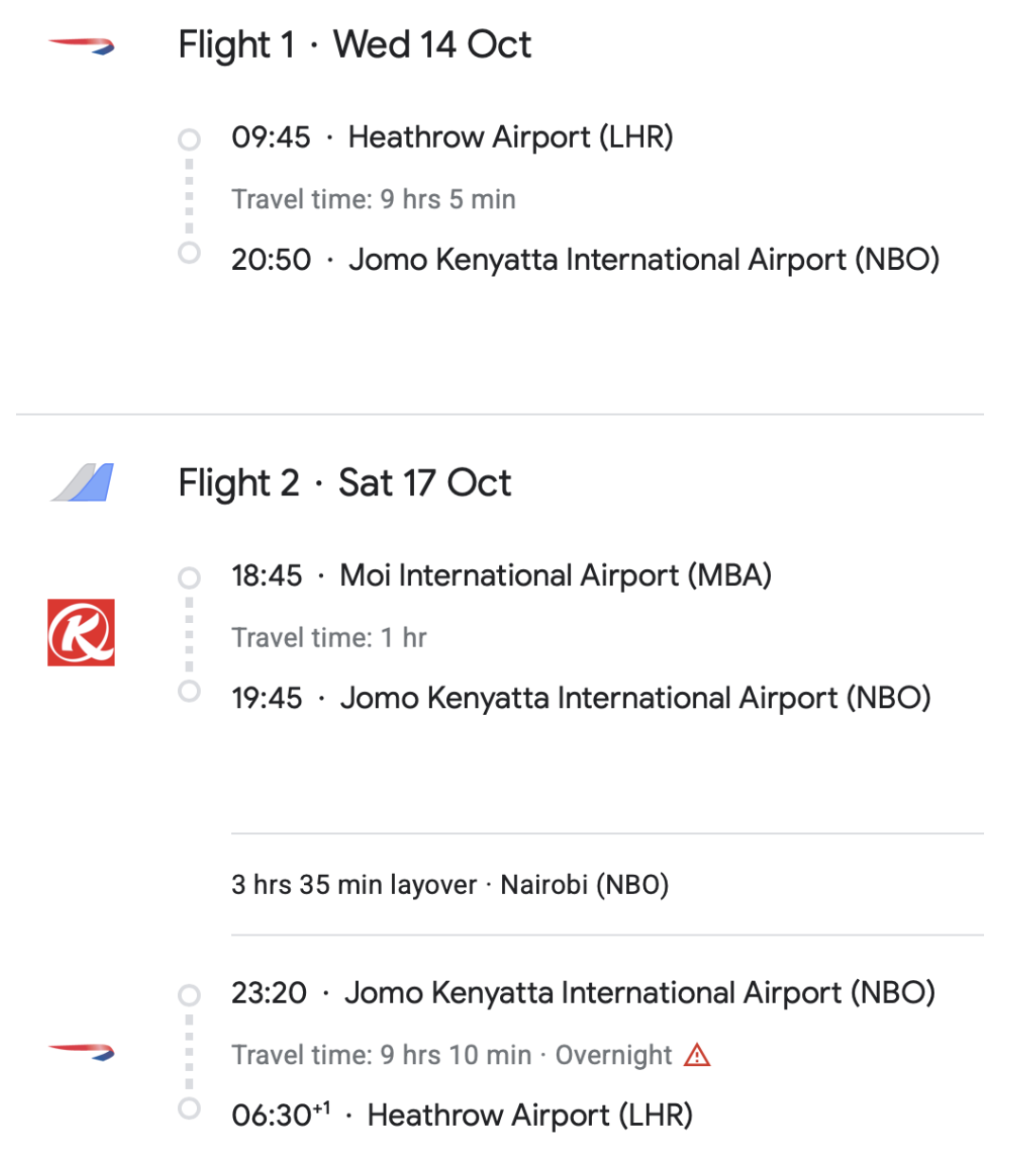
Task: Click the dotted timeline between MBA and NBO
Action: coord(191,636)
